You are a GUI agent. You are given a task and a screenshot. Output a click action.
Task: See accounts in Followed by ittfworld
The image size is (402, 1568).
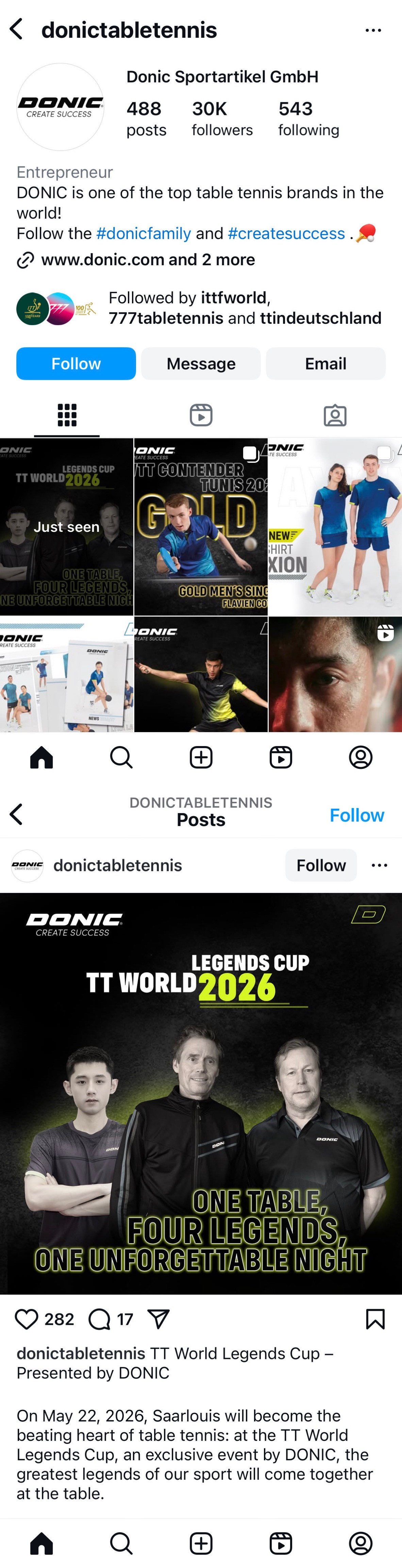(245, 308)
